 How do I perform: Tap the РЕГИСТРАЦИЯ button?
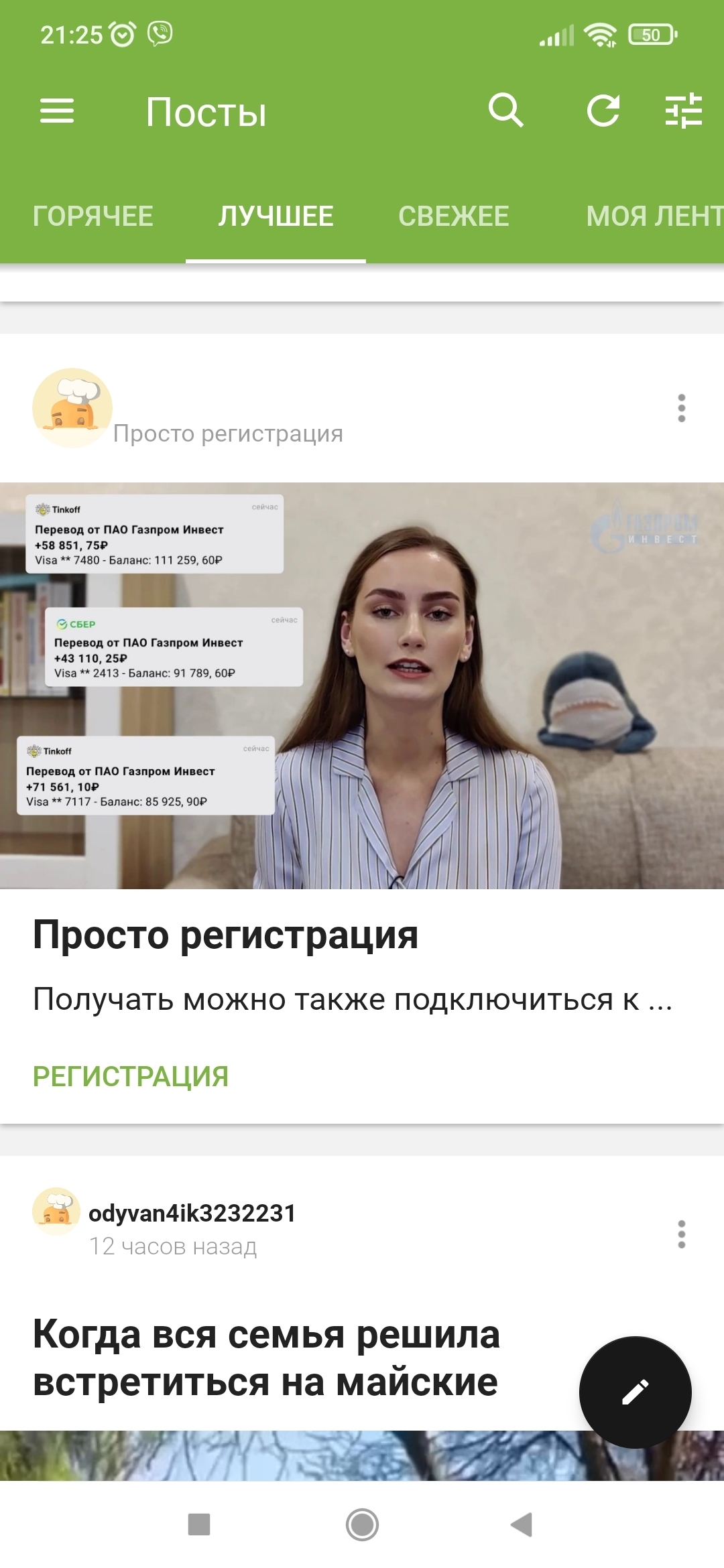pyautogui.click(x=131, y=1077)
